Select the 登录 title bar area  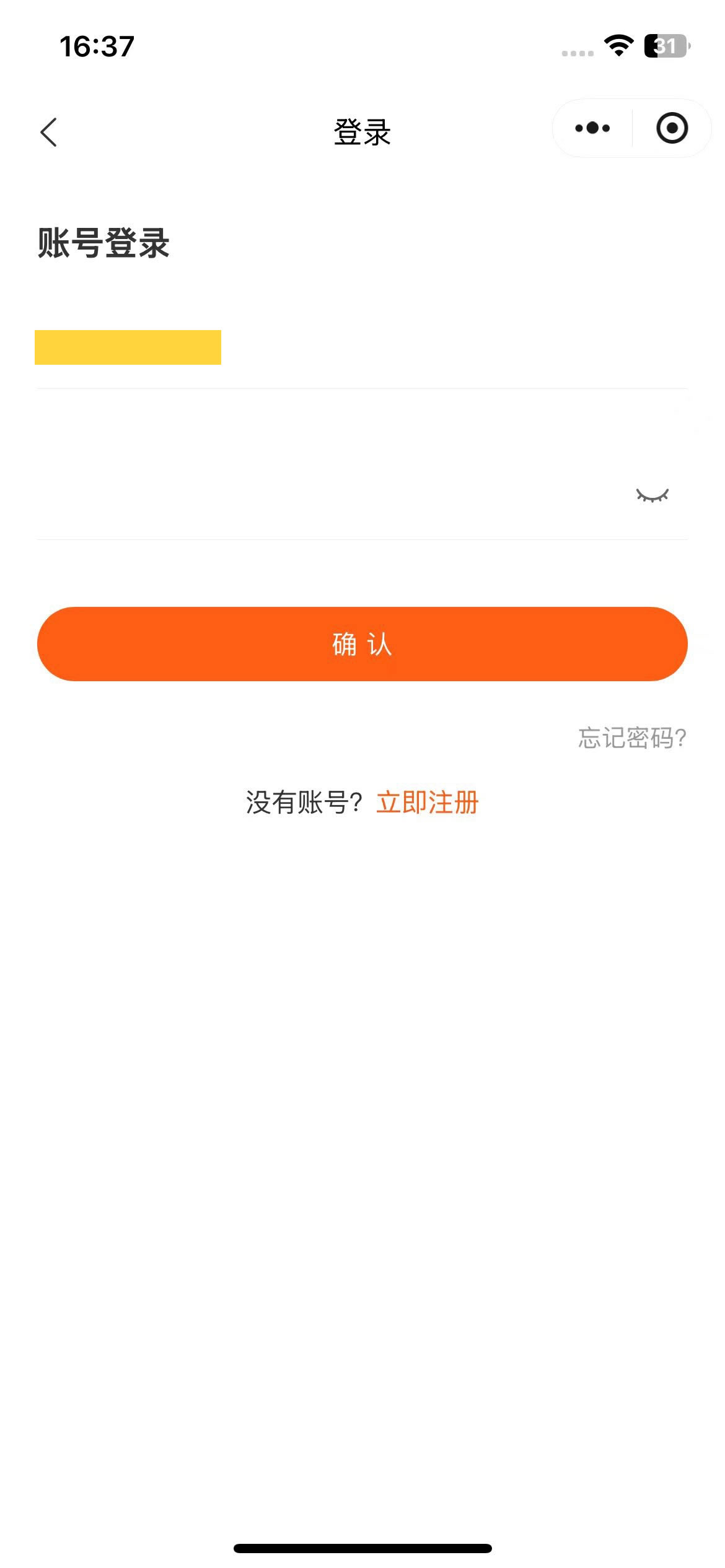click(x=362, y=131)
